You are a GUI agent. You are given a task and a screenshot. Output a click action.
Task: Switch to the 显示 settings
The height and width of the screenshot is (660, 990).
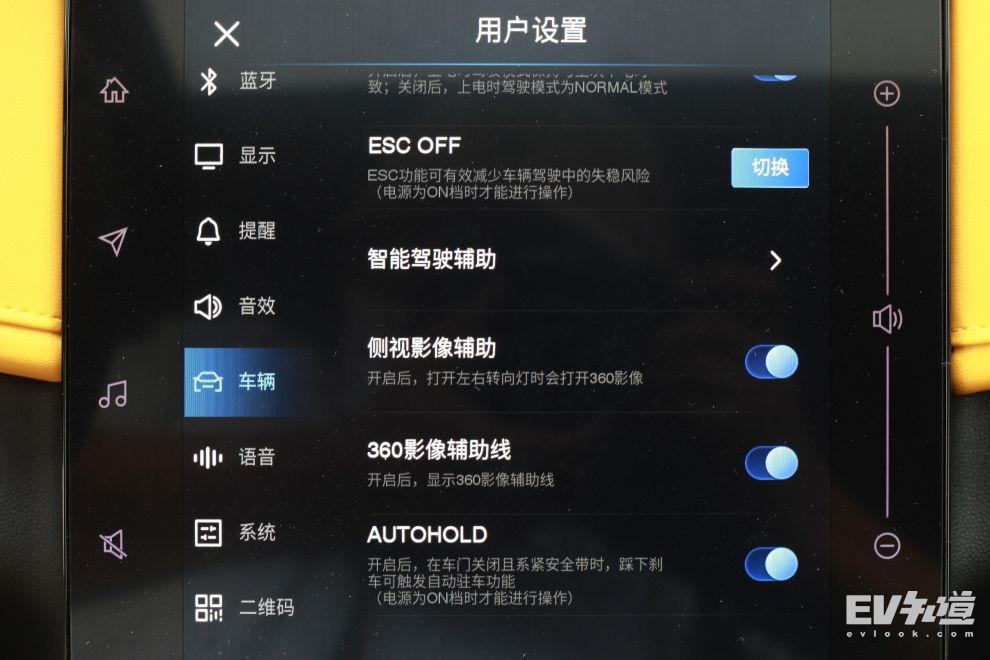pos(237,156)
